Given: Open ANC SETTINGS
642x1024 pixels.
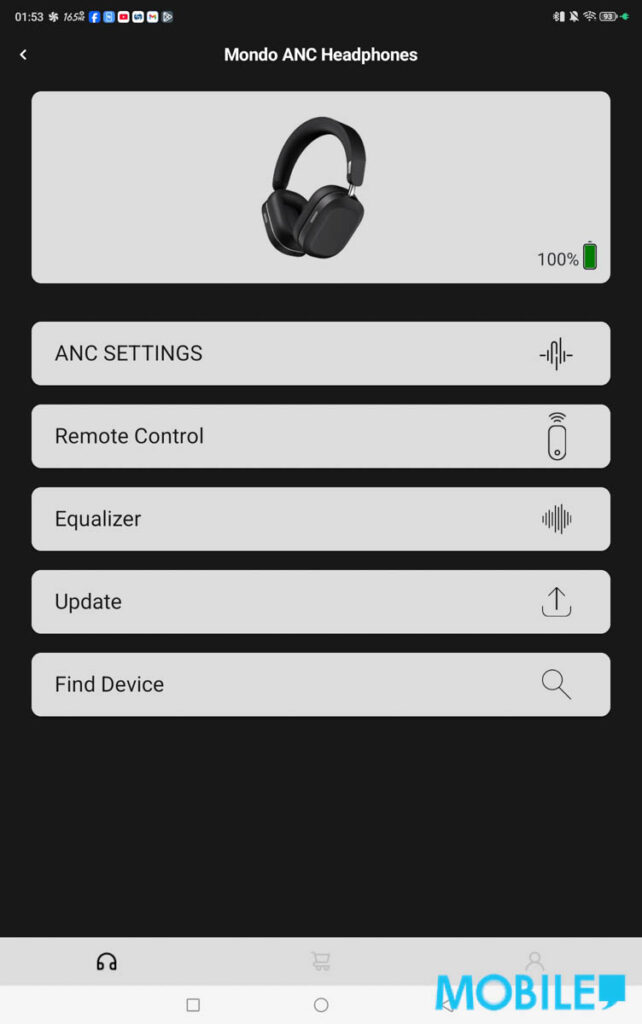Looking at the screenshot, I should [320, 353].
